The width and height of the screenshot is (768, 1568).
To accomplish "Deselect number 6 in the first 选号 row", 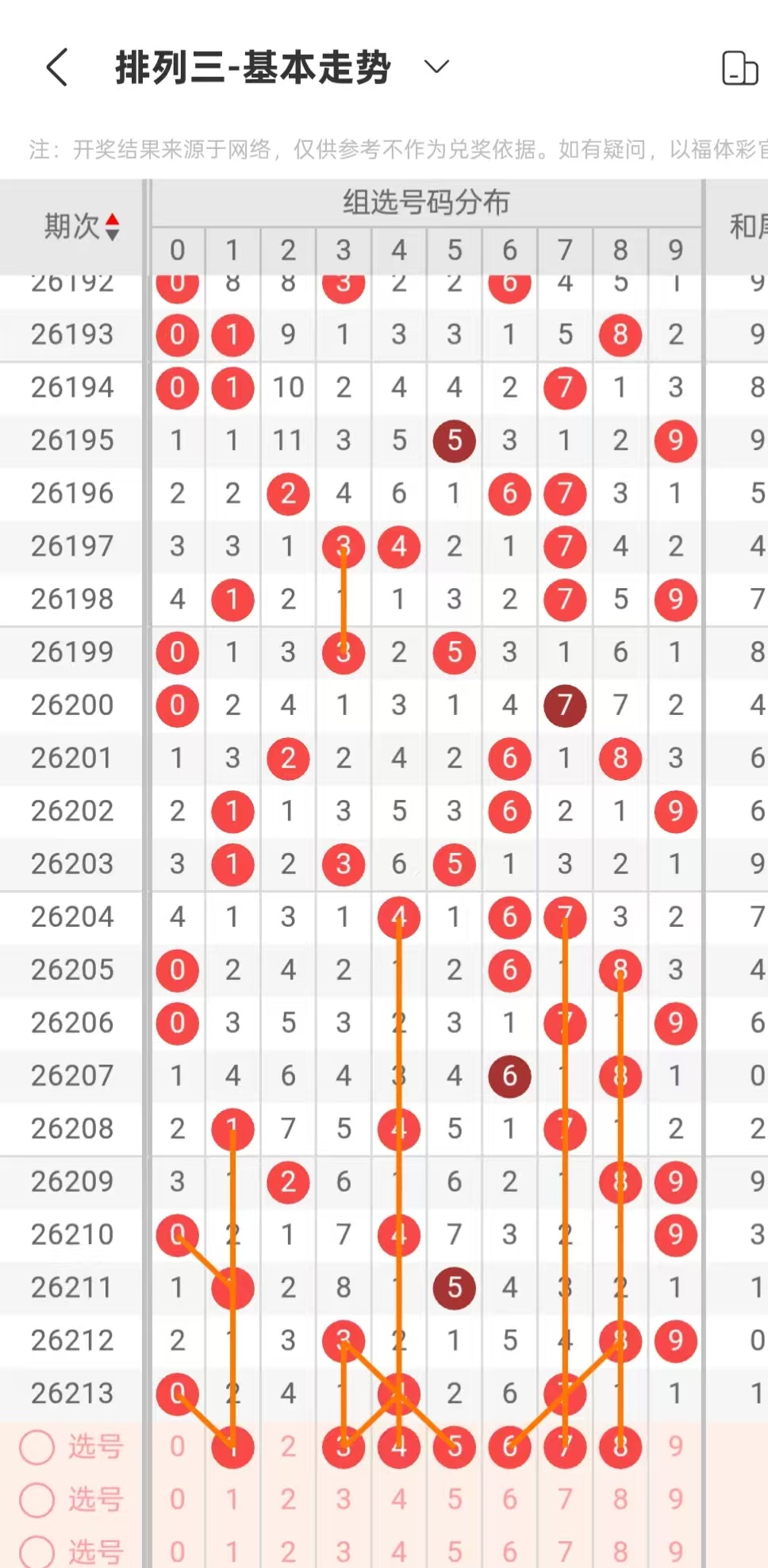I will click(509, 1447).
